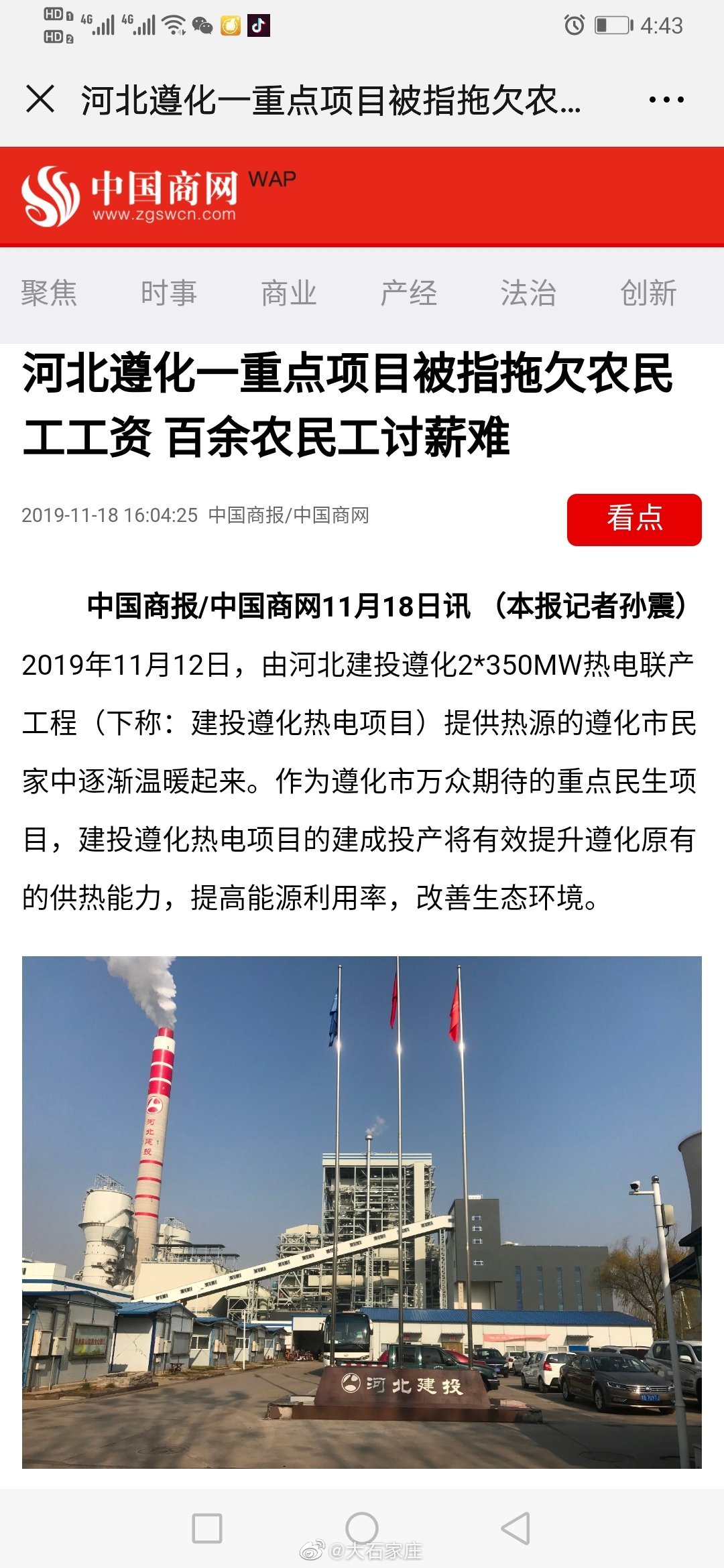Switch to the 聚焦 section

tap(49, 293)
